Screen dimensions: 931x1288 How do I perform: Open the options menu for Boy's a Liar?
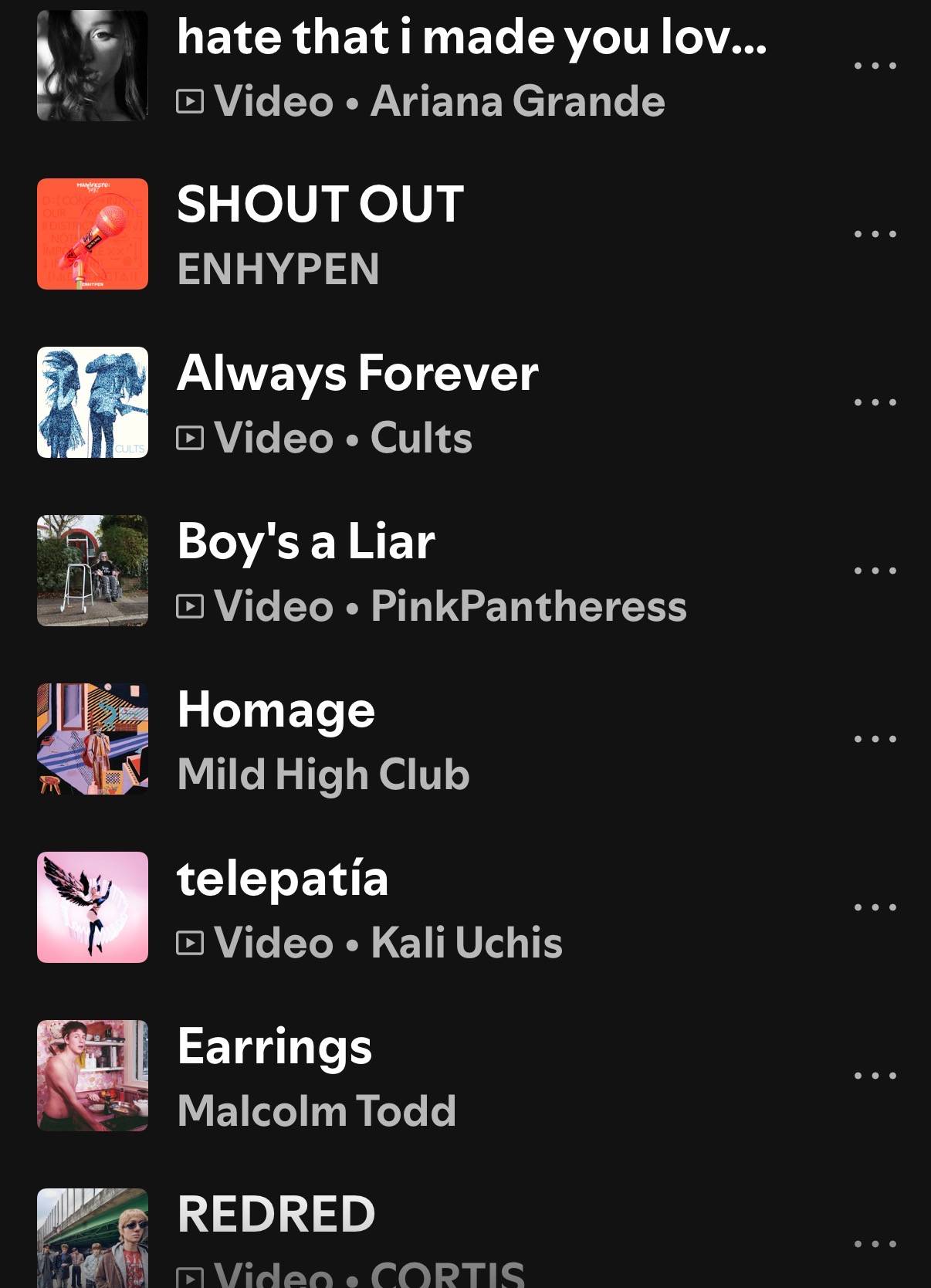click(x=875, y=571)
